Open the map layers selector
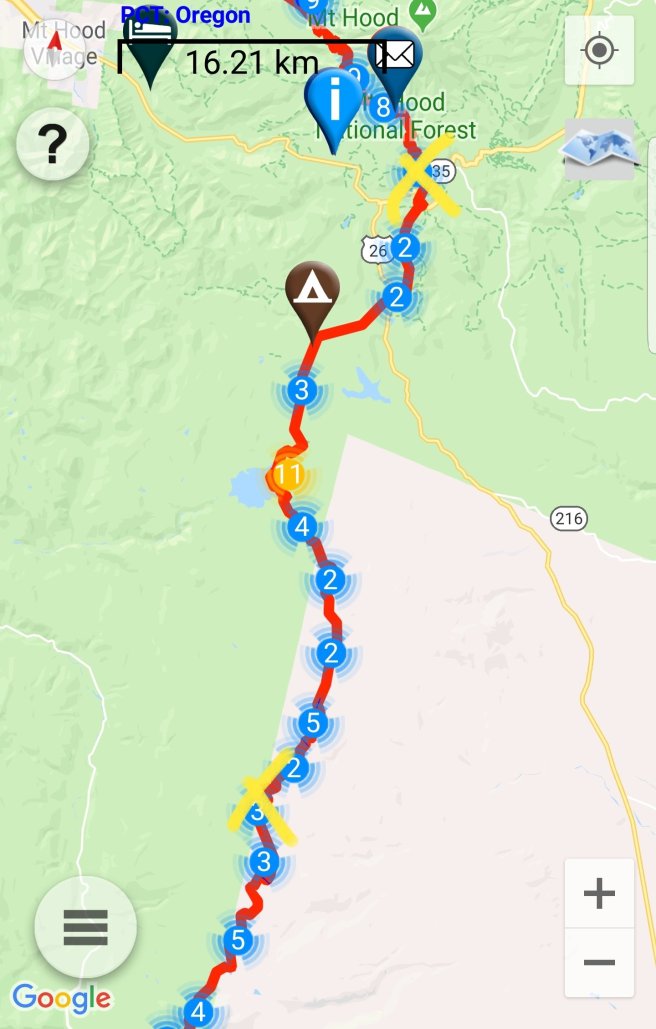Image resolution: width=656 pixels, height=1029 pixels. 599,149
